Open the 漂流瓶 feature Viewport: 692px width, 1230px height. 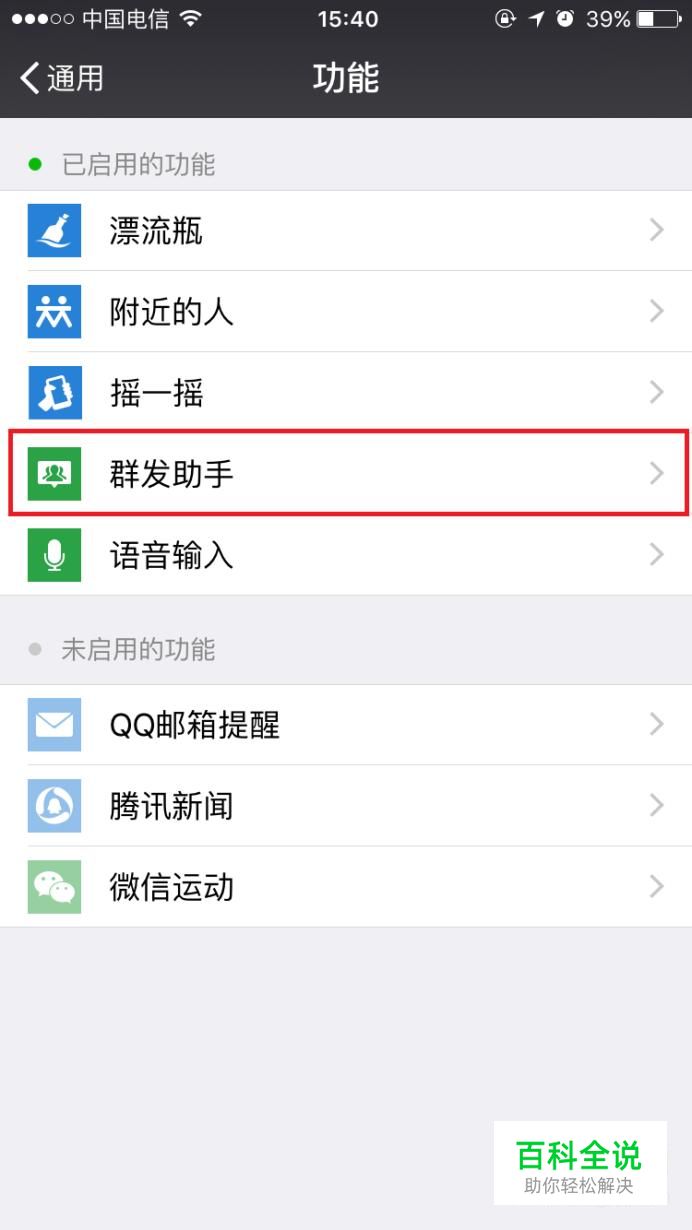point(345,231)
